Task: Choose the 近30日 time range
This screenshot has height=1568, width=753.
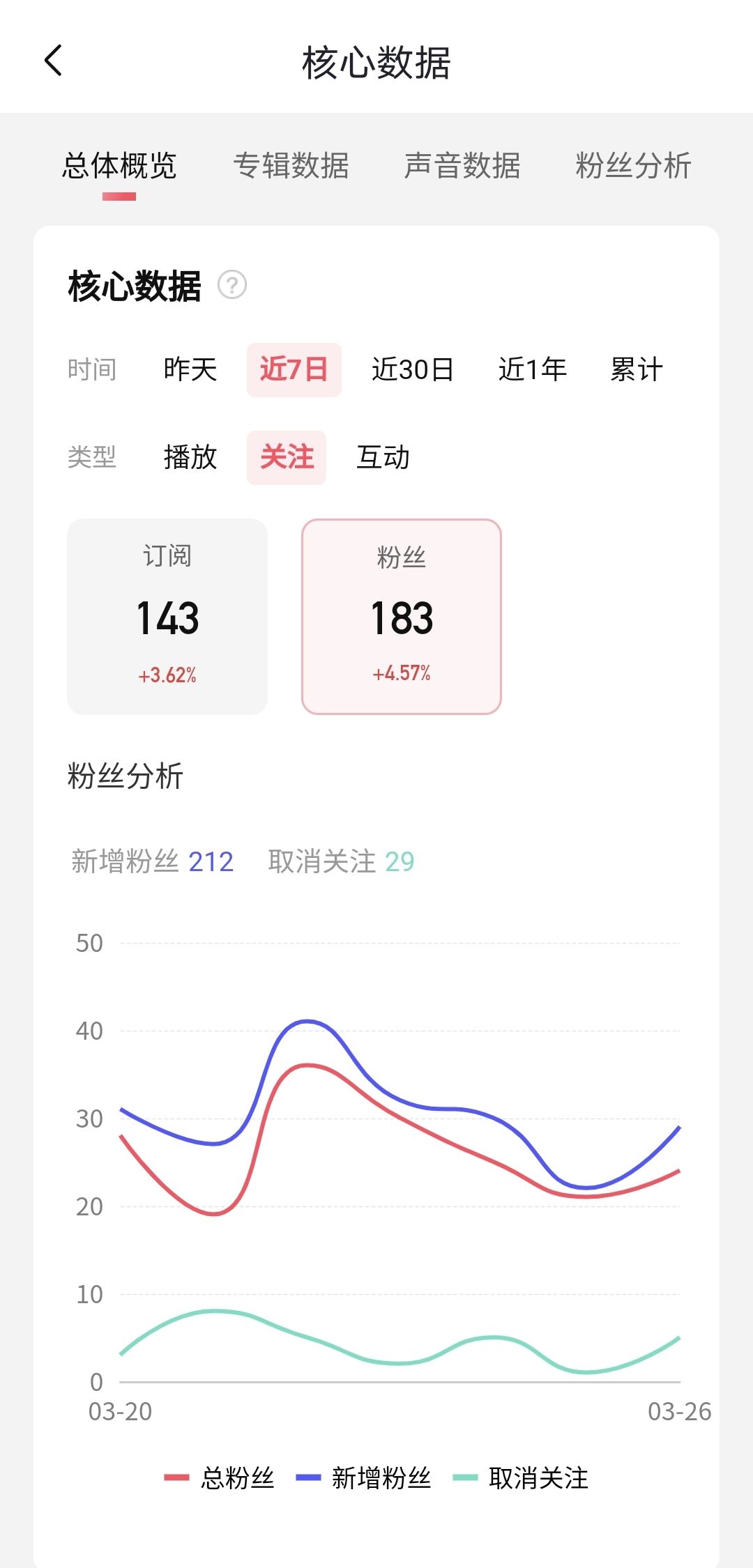Action: pos(413,369)
